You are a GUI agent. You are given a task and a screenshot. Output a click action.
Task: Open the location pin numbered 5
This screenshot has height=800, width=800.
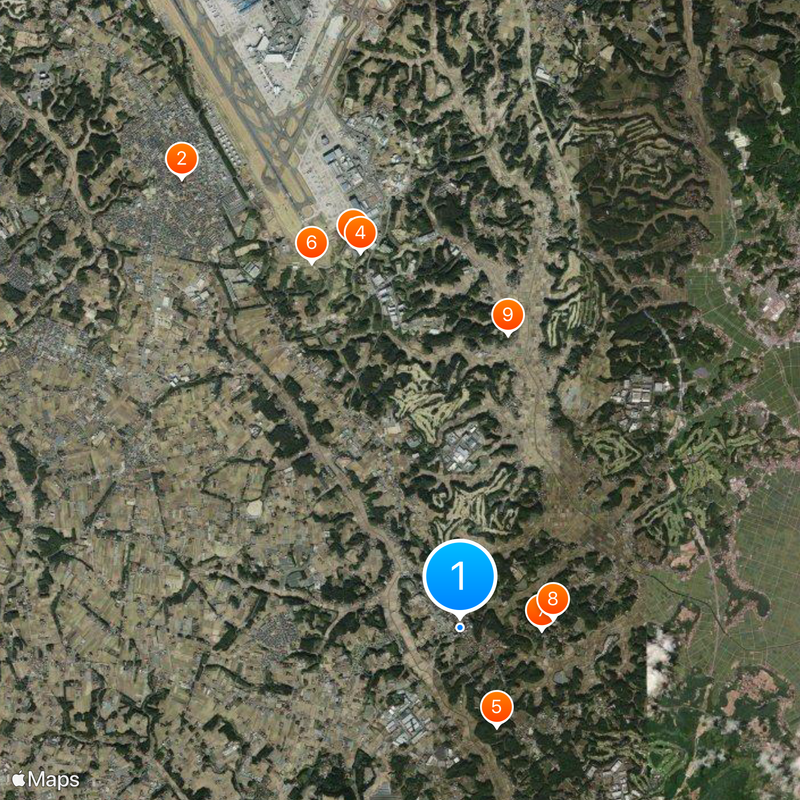click(496, 706)
